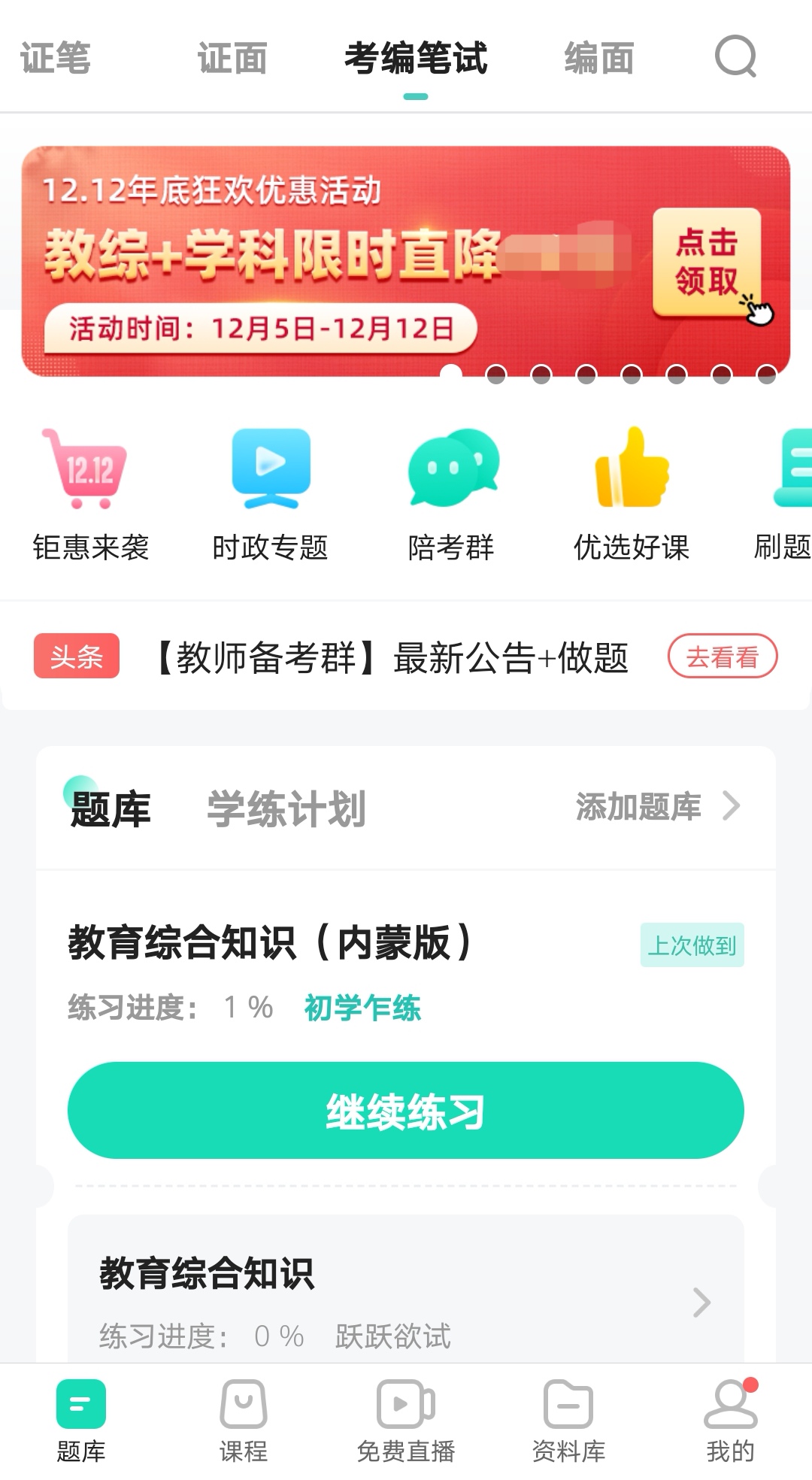
Task: Tap 去看看 on the headline notice
Action: [722, 657]
